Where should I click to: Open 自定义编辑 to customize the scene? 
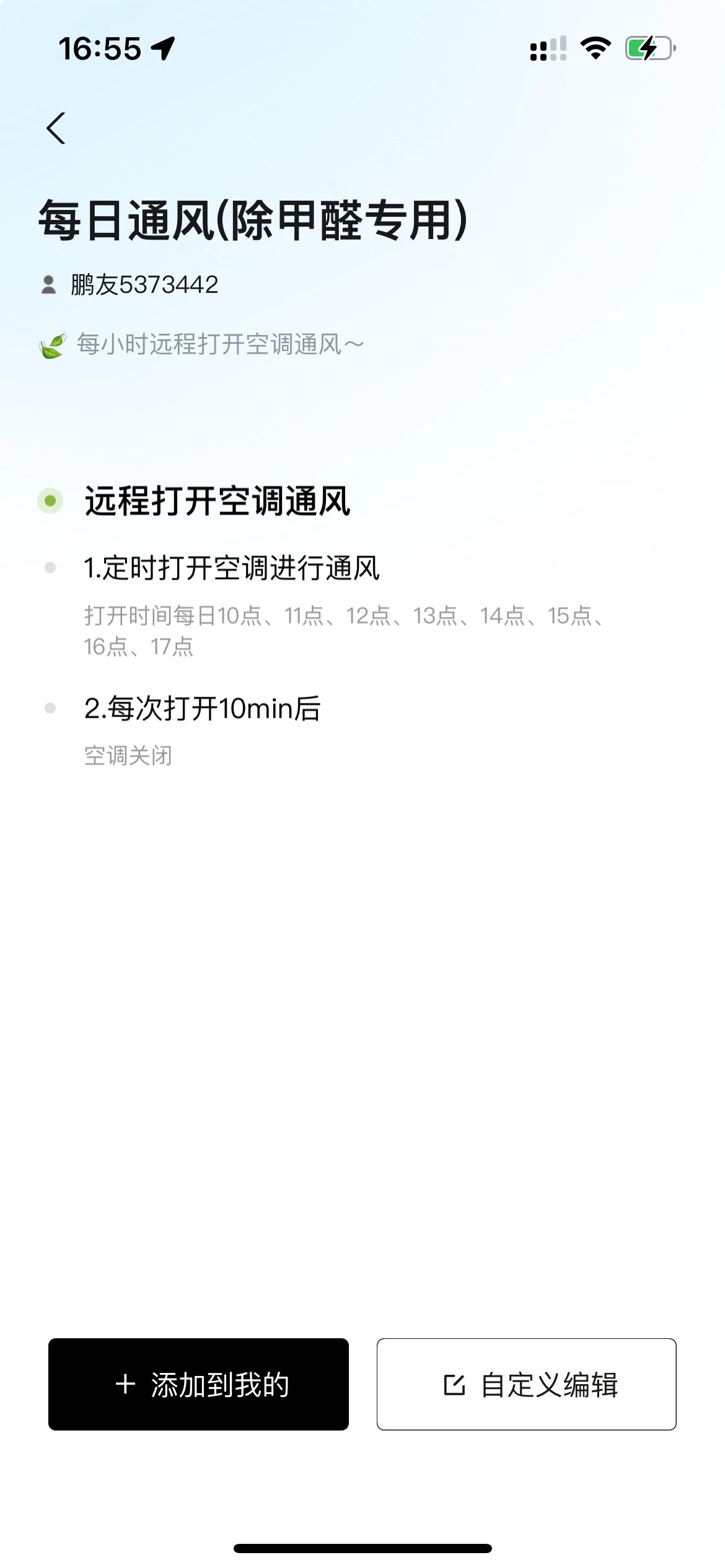pyautogui.click(x=527, y=1384)
